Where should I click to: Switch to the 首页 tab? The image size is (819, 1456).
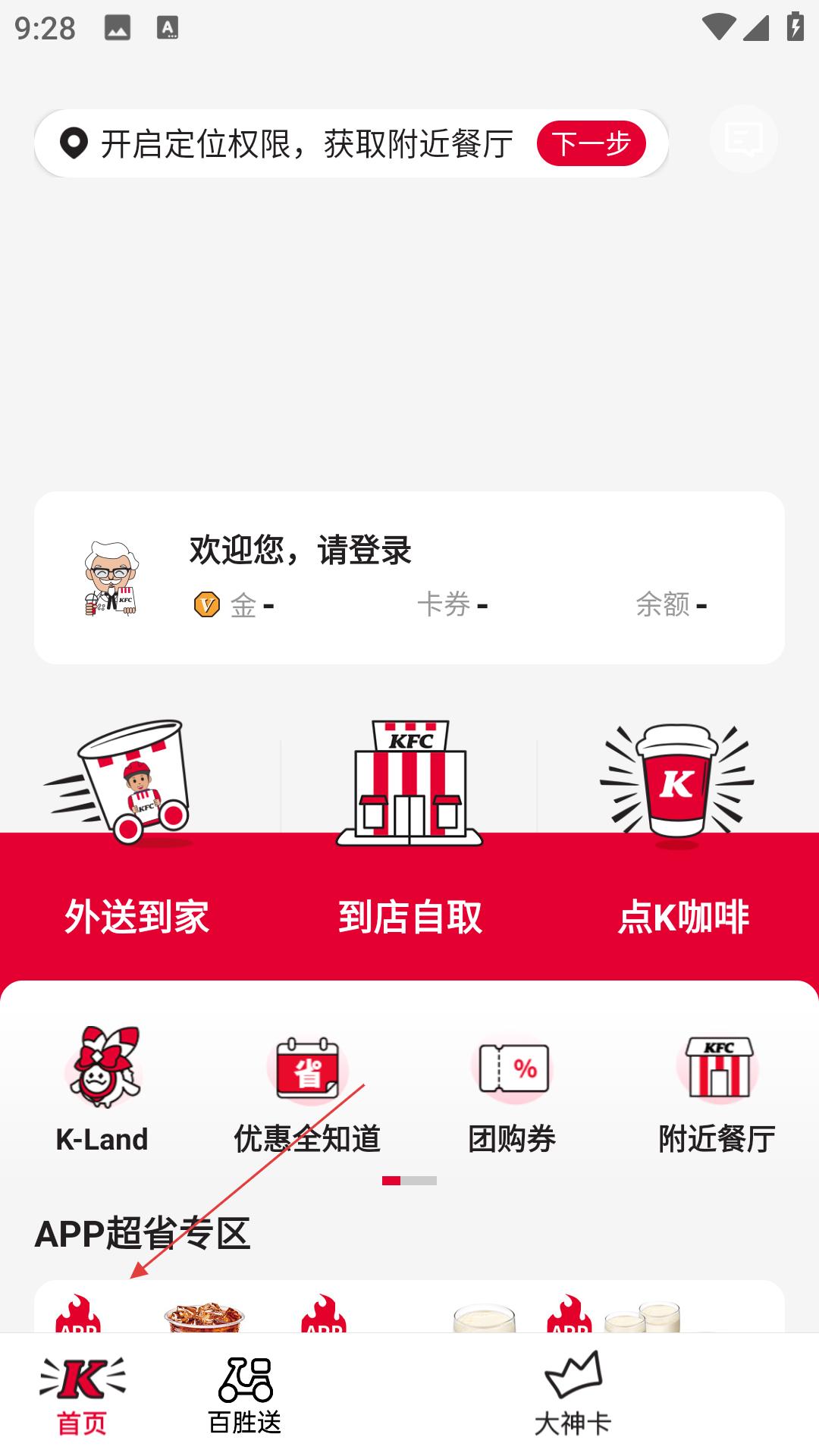point(82,1395)
